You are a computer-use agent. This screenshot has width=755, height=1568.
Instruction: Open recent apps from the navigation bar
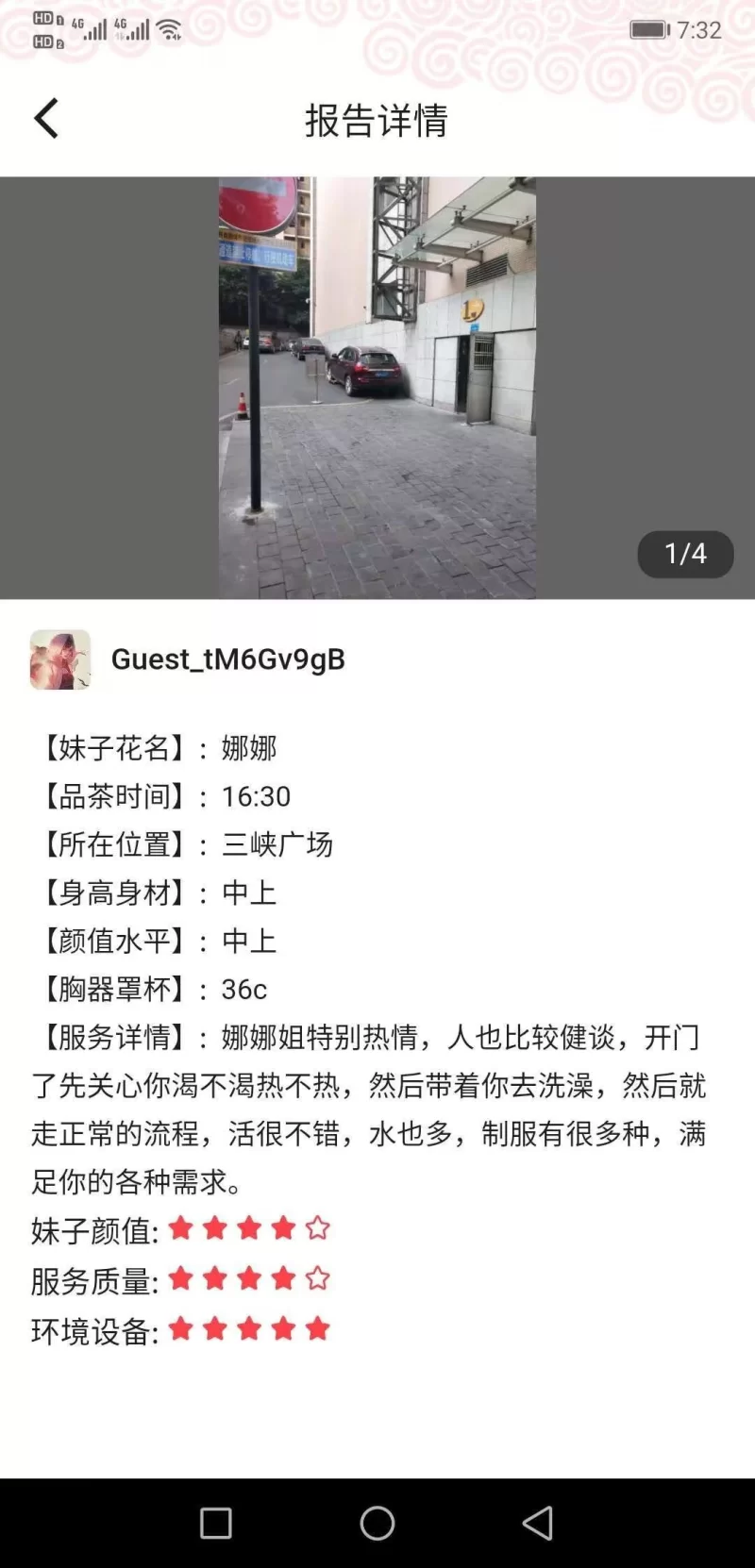216,1523
